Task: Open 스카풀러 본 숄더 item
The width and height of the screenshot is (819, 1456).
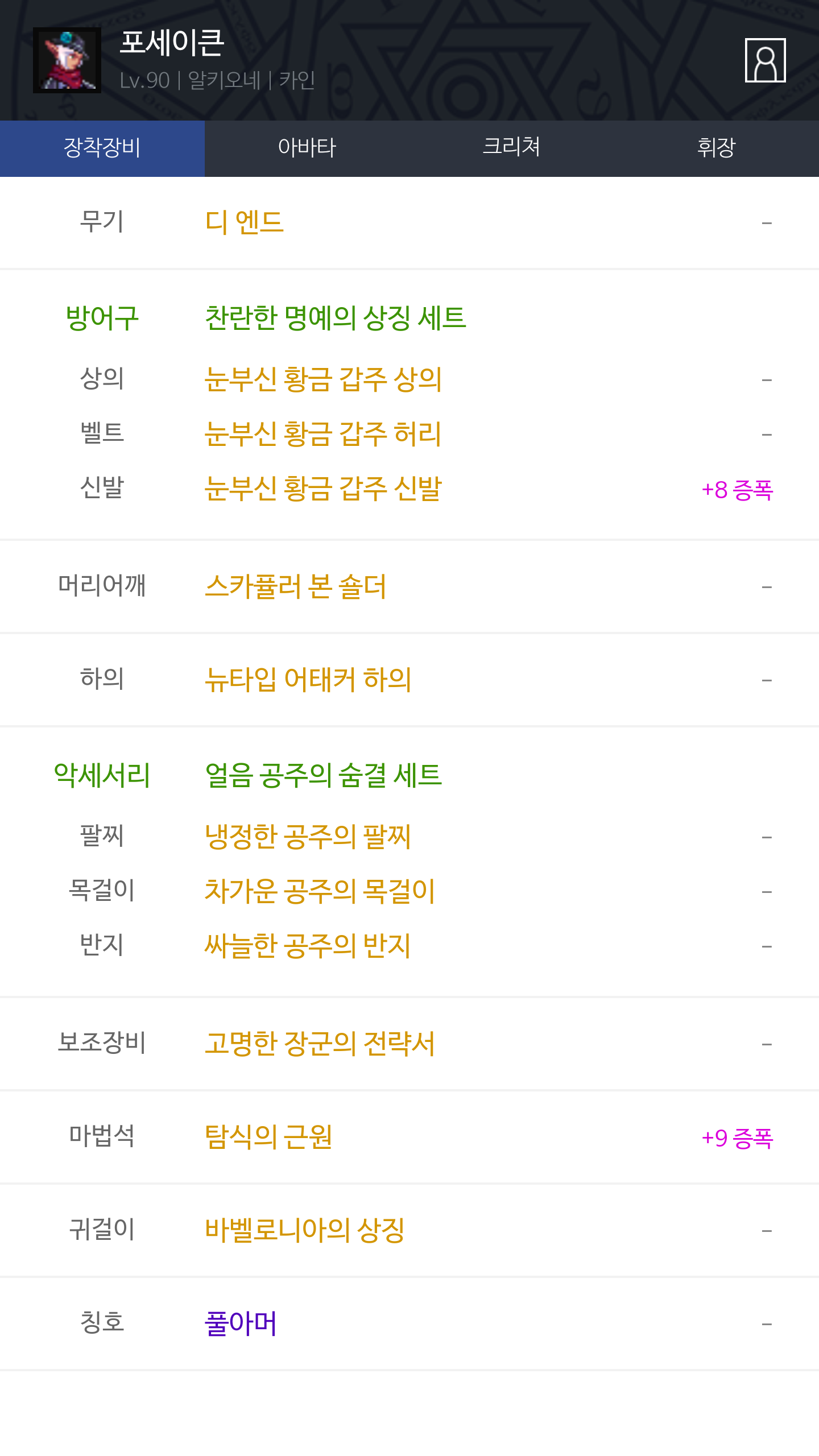Action: click(295, 586)
